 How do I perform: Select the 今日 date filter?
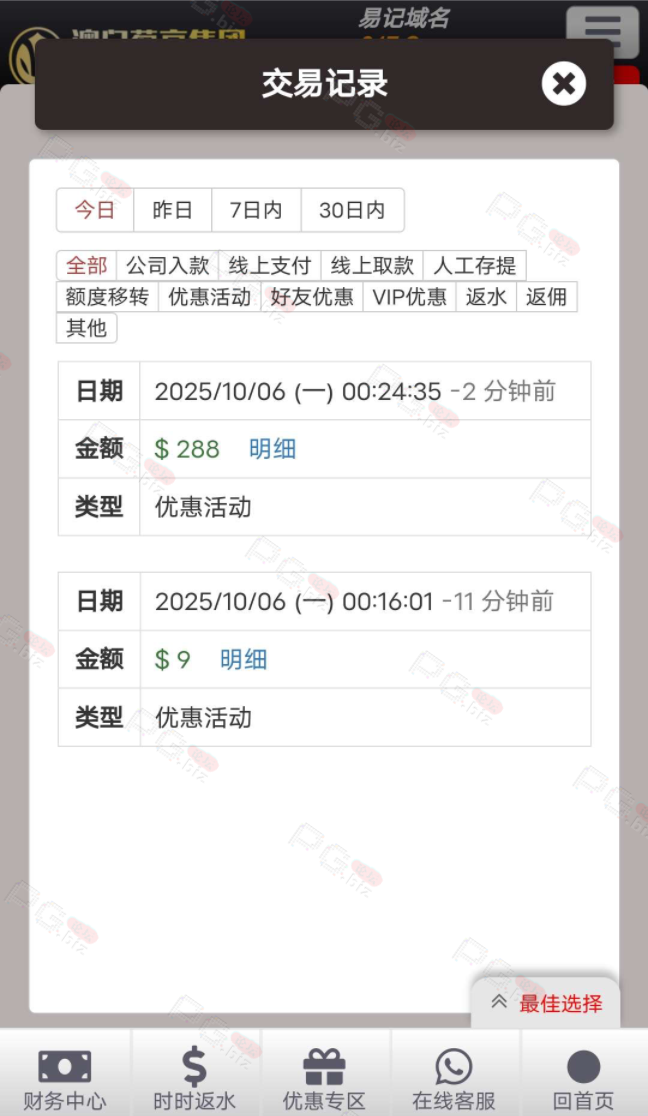pos(95,210)
